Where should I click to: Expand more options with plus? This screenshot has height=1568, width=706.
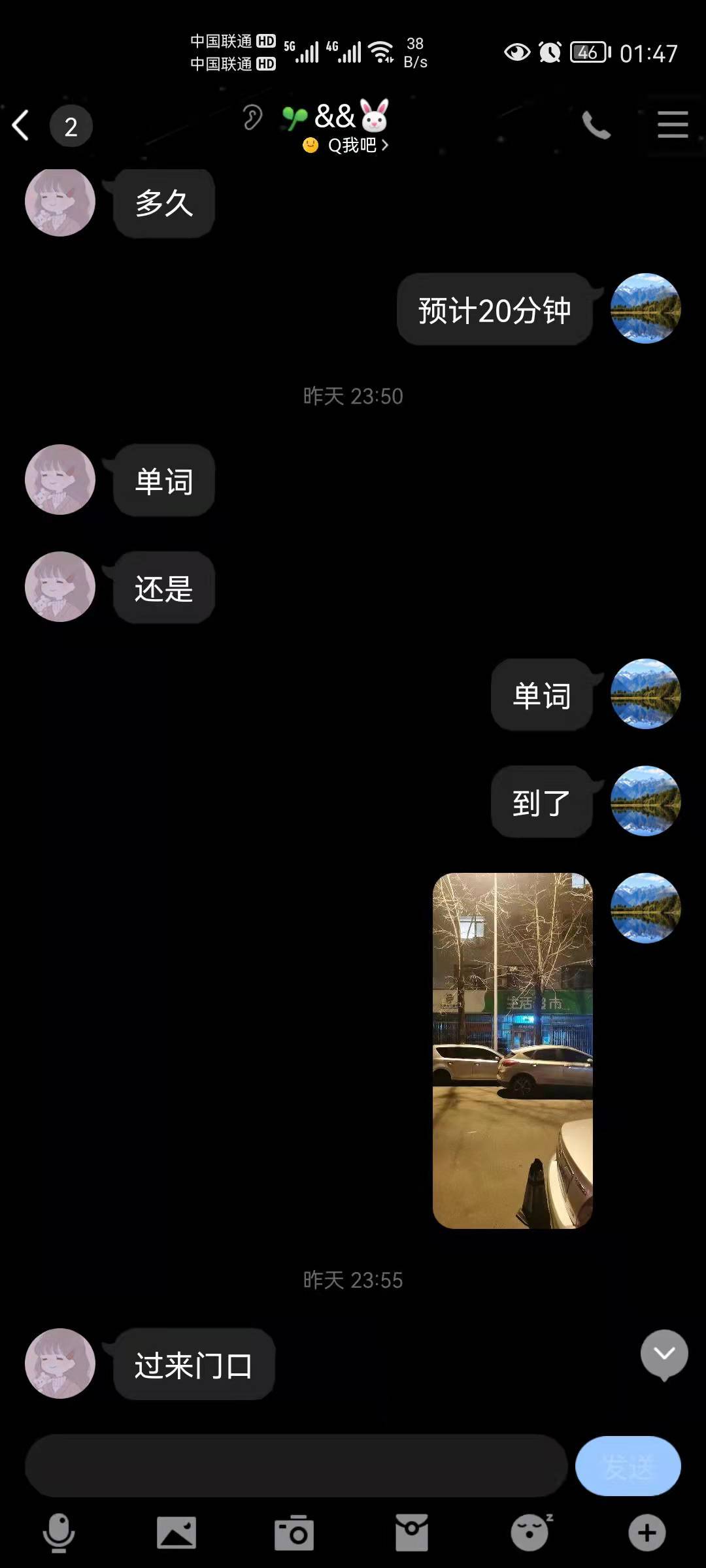(x=647, y=1532)
